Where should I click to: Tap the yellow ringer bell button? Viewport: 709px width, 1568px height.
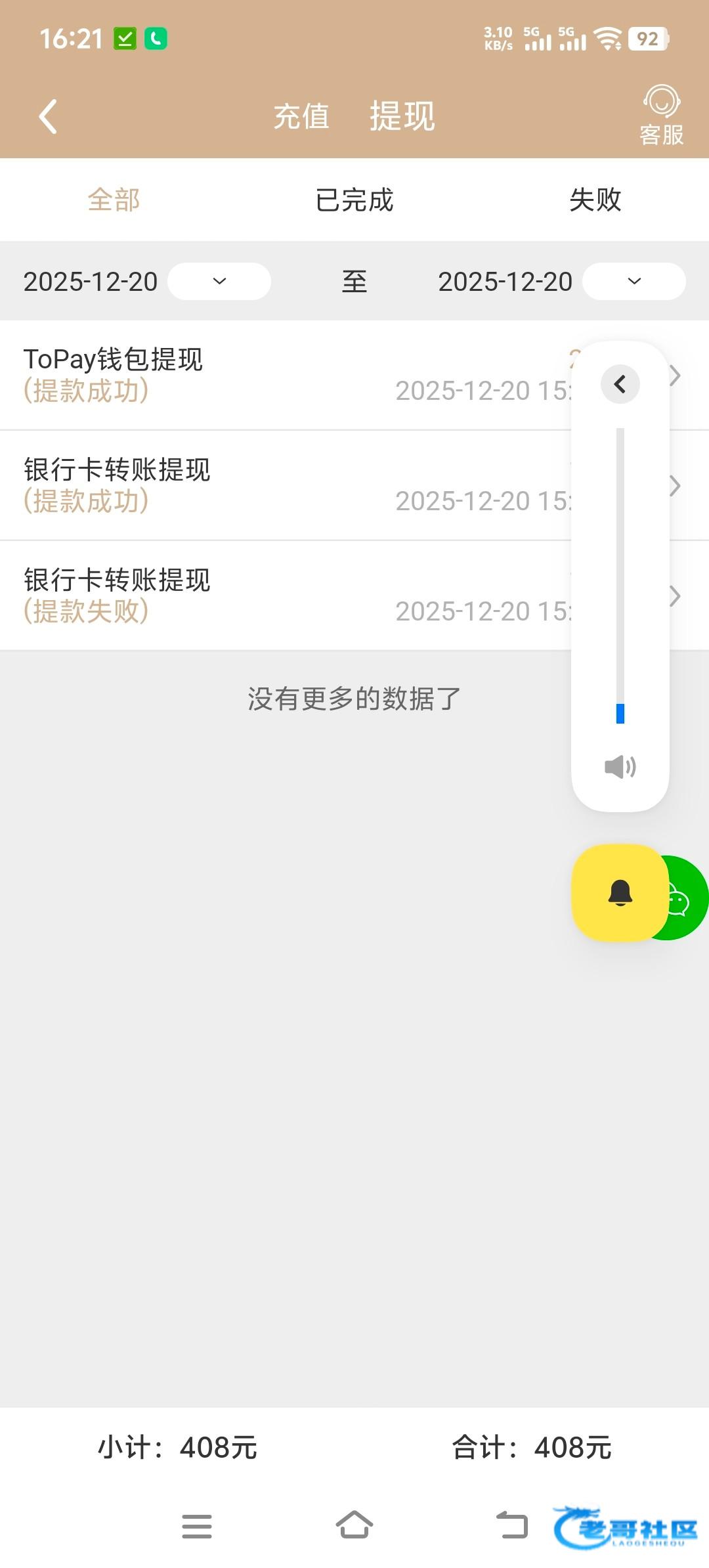[620, 893]
